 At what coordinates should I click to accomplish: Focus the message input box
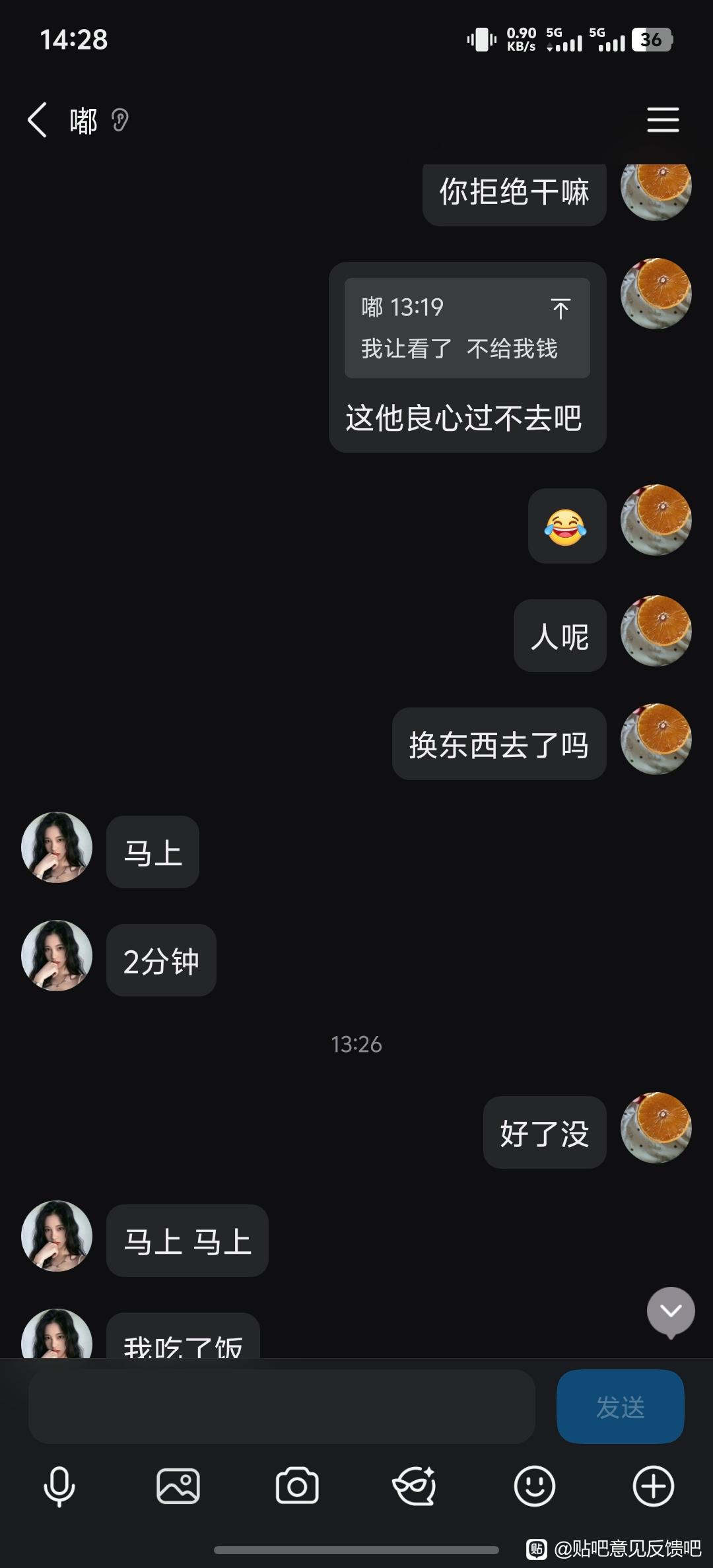pyautogui.click(x=281, y=1406)
